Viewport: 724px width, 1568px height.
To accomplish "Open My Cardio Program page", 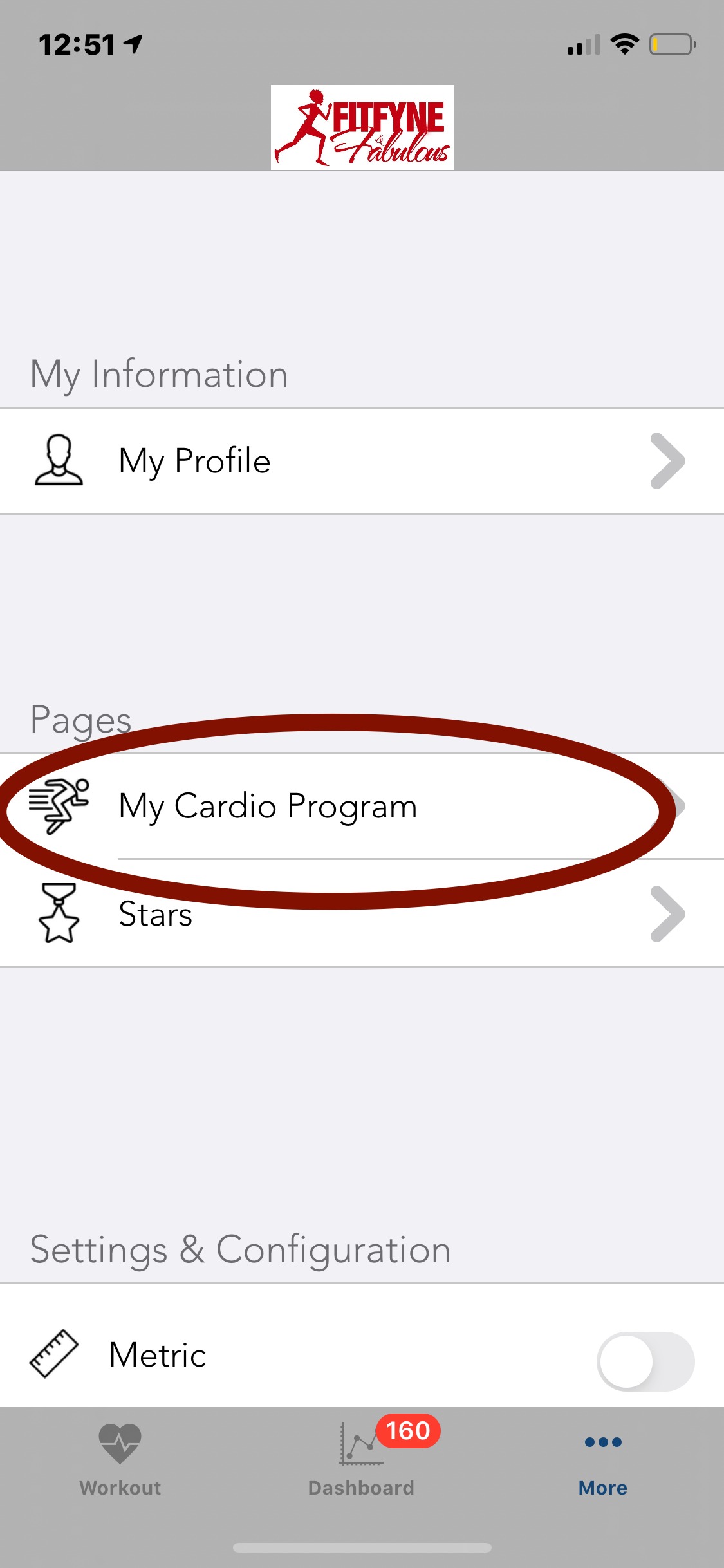I will 360,806.
